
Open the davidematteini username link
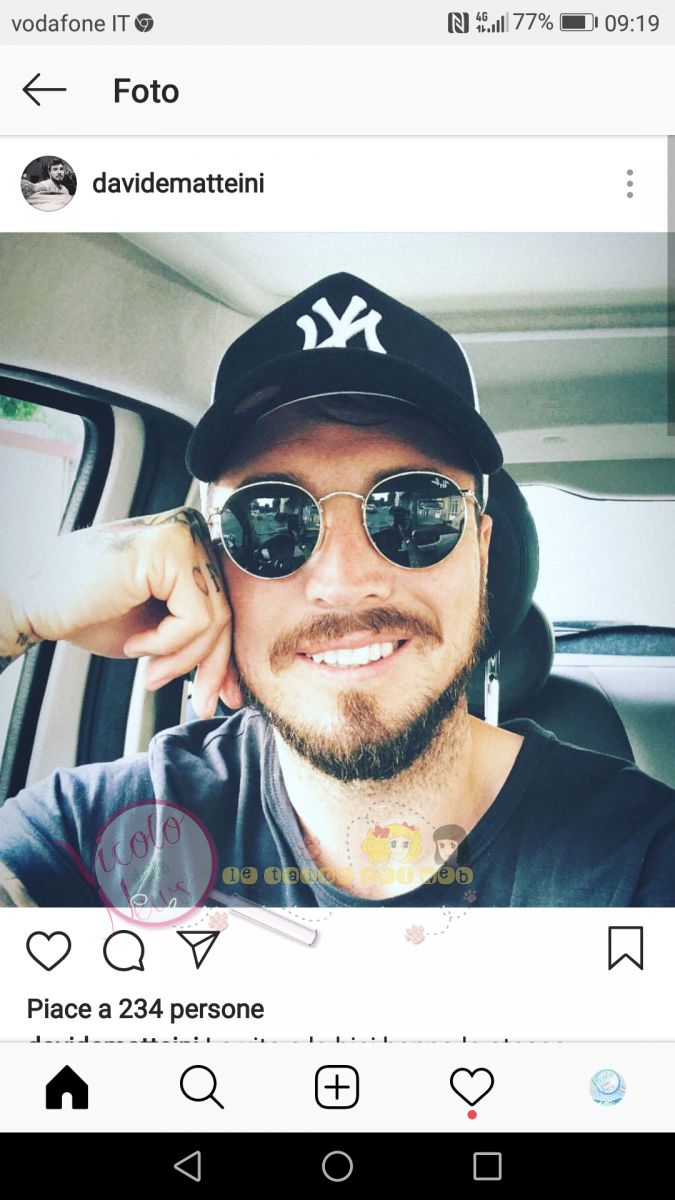[178, 184]
